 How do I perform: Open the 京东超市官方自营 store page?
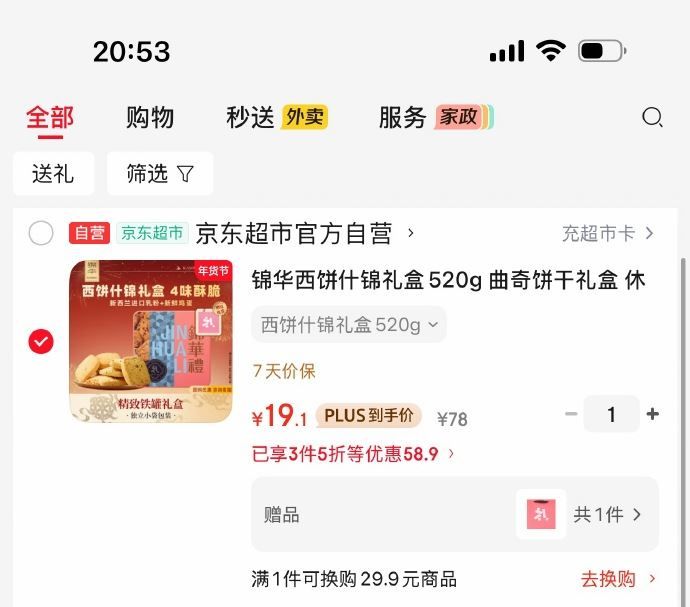[x=300, y=234]
